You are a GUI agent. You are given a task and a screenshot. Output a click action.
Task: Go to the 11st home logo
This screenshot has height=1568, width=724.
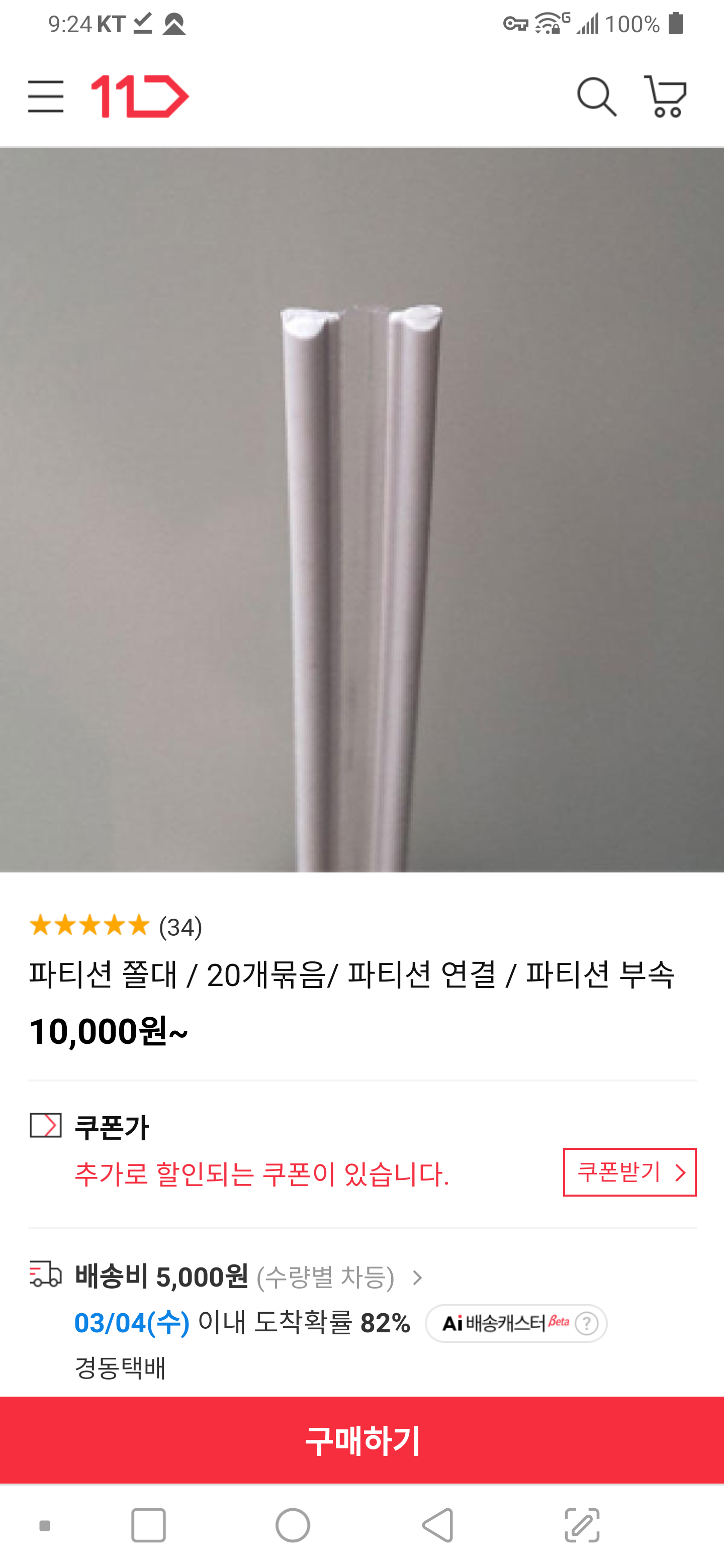pos(140,96)
